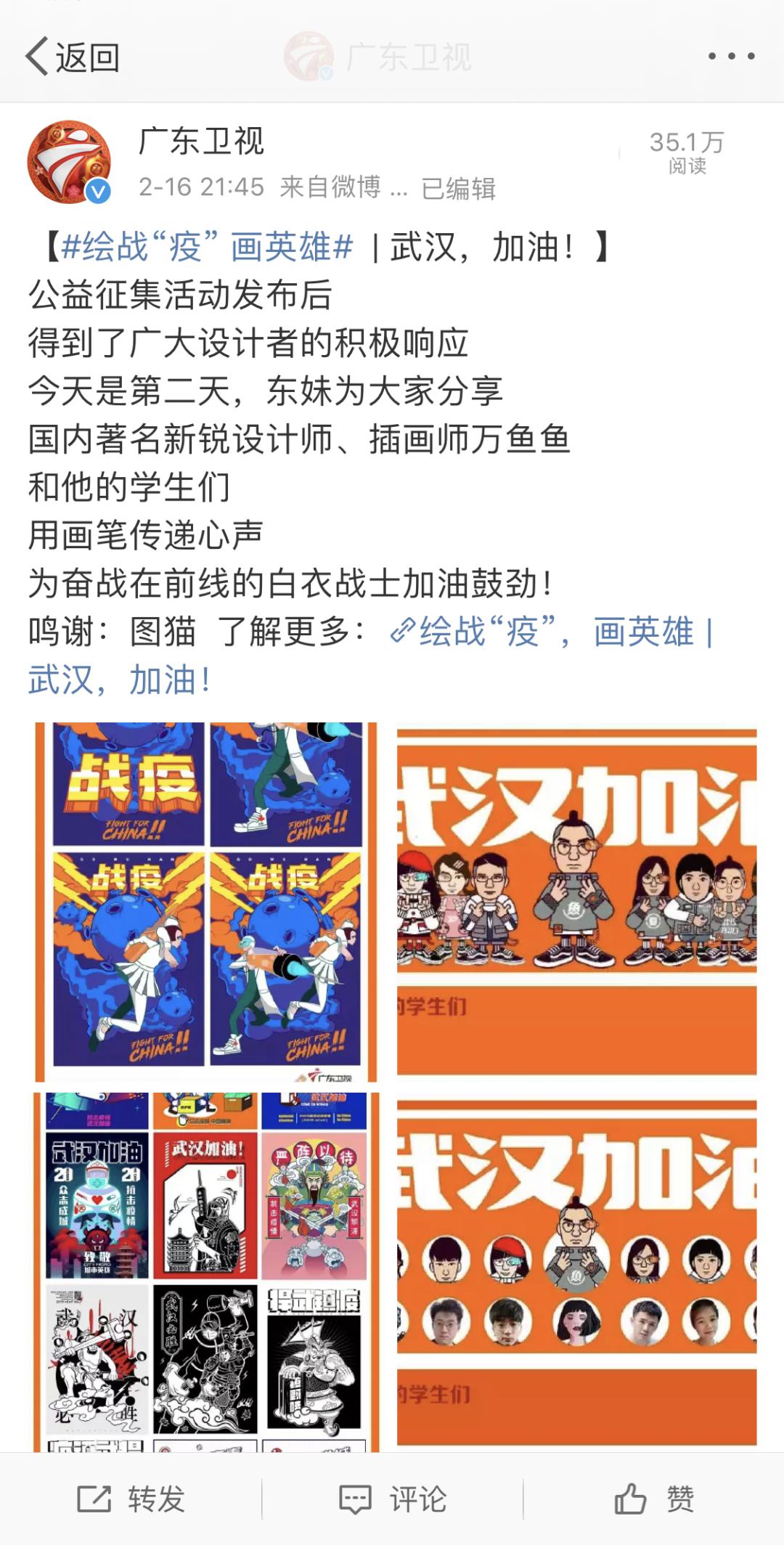Image resolution: width=784 pixels, height=1545 pixels.
Task: View the 武汉加油 circular avatars image
Action: (576, 1271)
